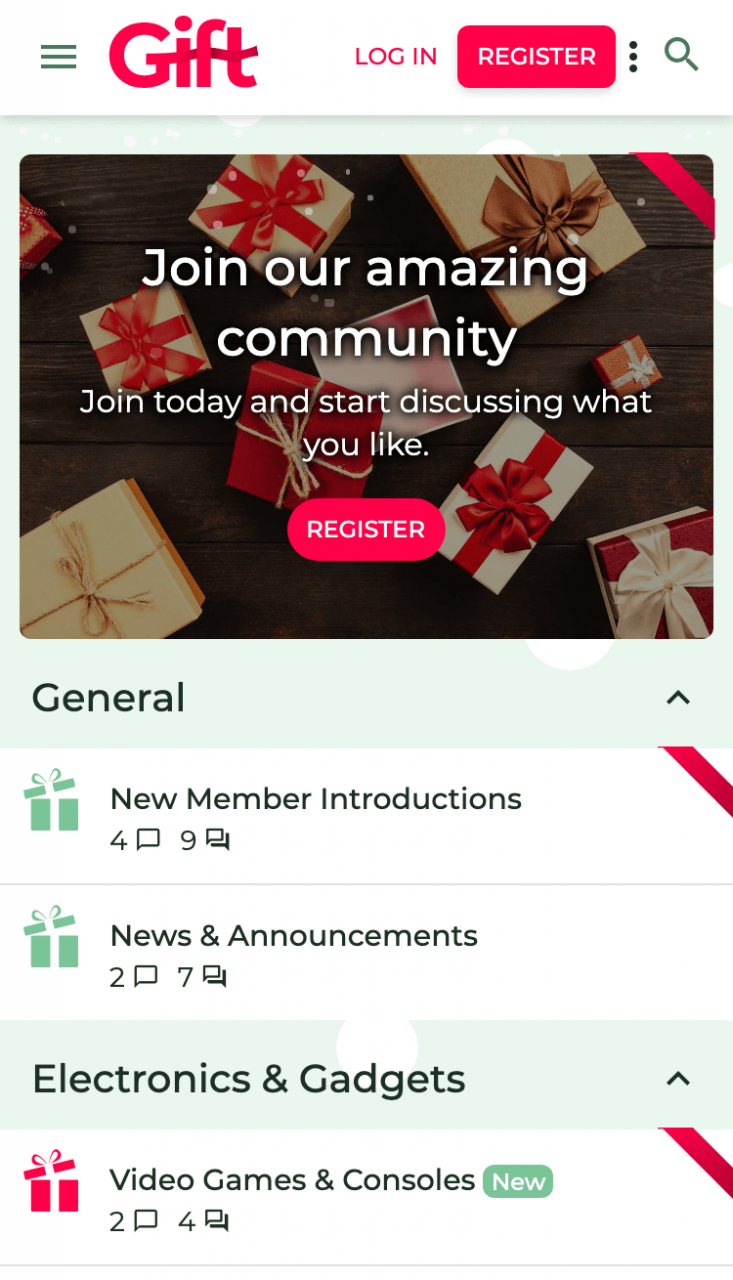Collapse the Electronics & Gadgets category
This screenshot has width=733, height=1280.
[x=678, y=1078]
